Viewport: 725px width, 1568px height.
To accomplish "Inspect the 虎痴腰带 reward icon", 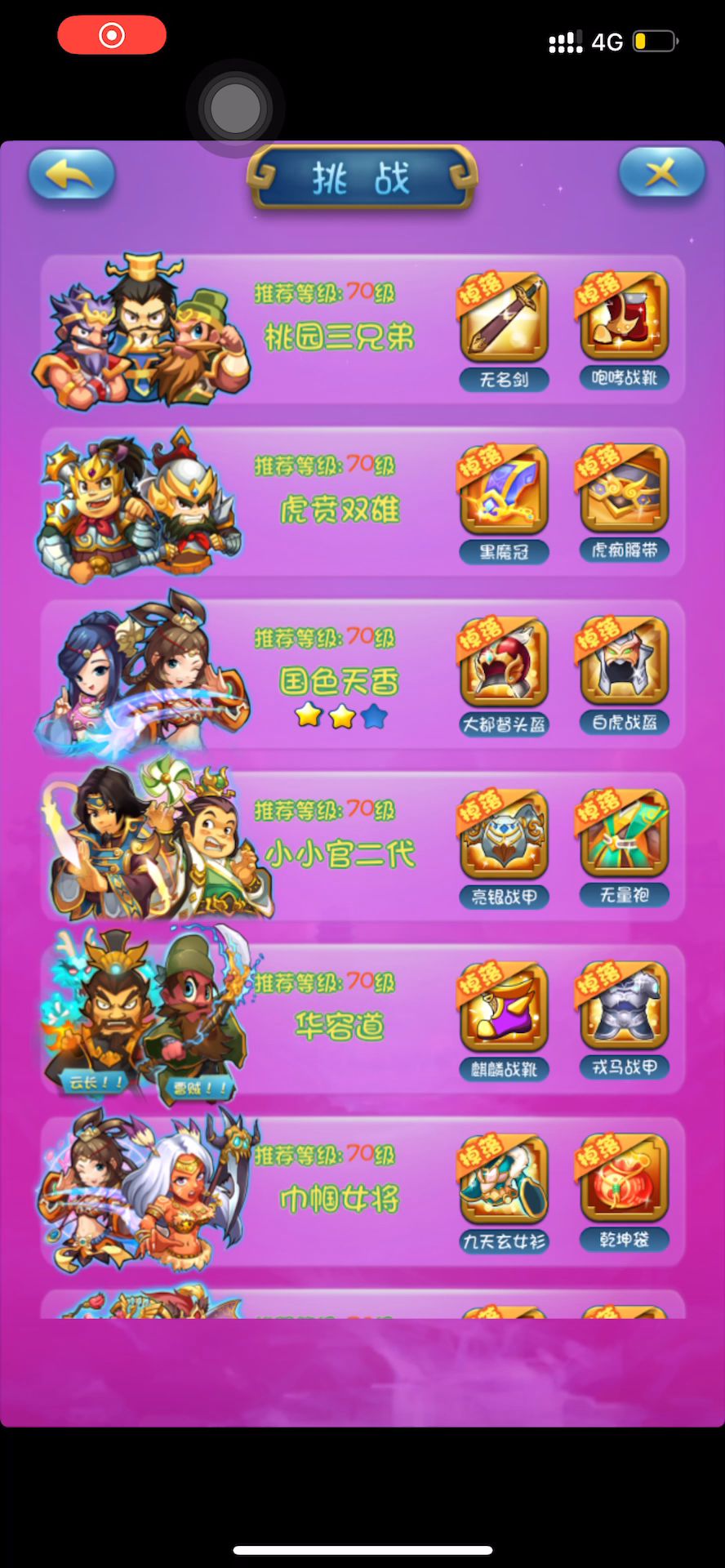I will pos(624,489).
